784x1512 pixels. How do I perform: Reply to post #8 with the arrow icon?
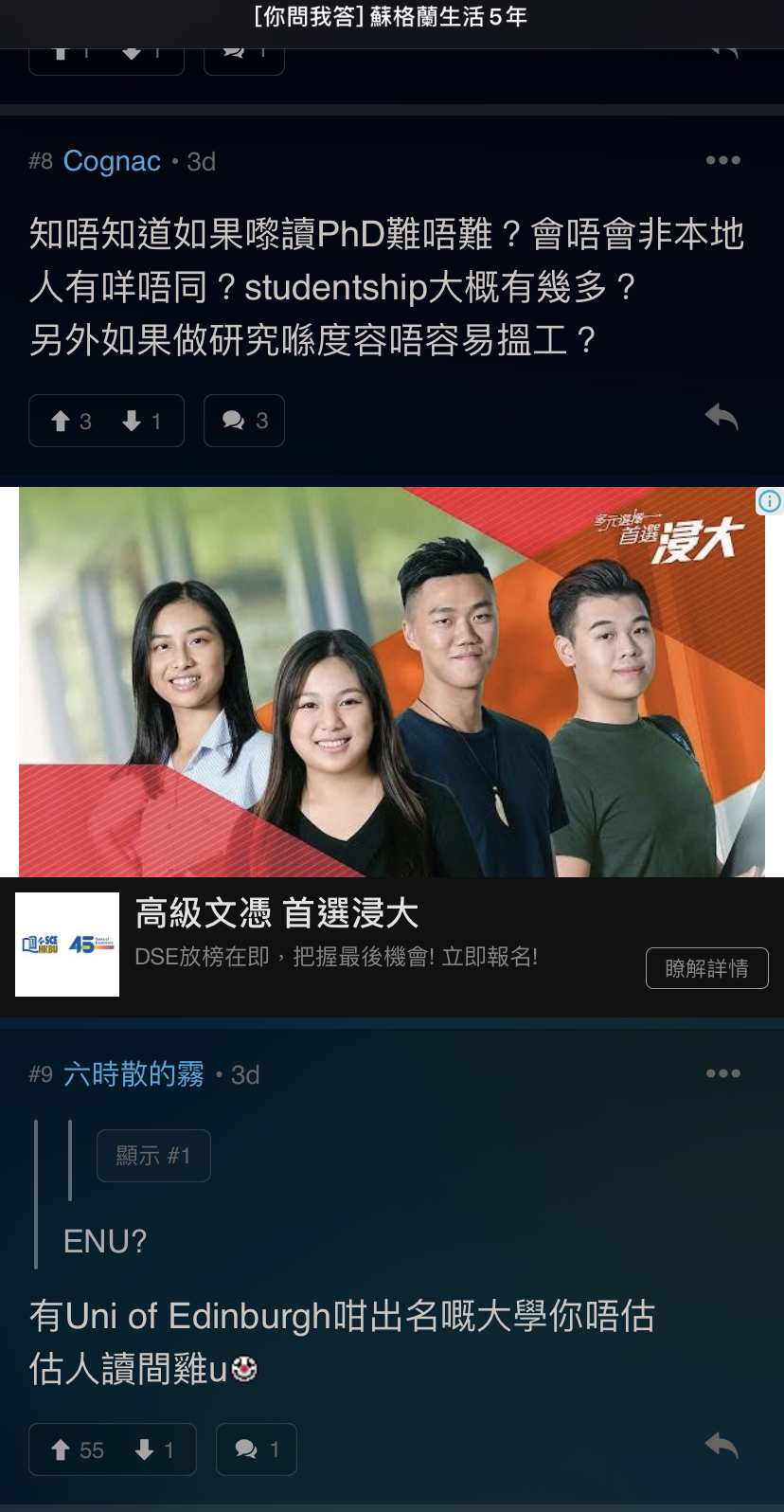723,416
